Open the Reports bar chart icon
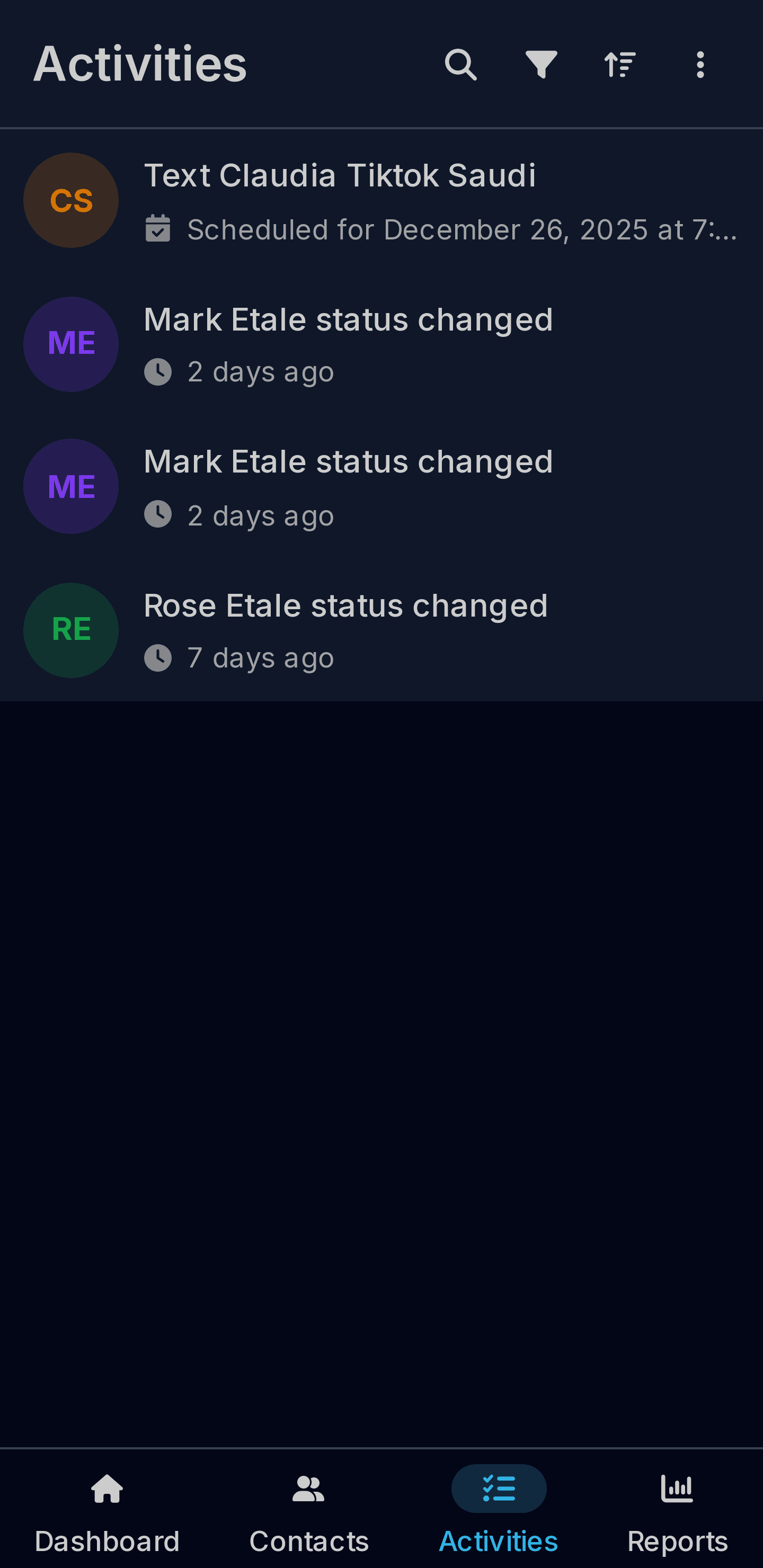Image resolution: width=763 pixels, height=1568 pixels. pos(677,1489)
